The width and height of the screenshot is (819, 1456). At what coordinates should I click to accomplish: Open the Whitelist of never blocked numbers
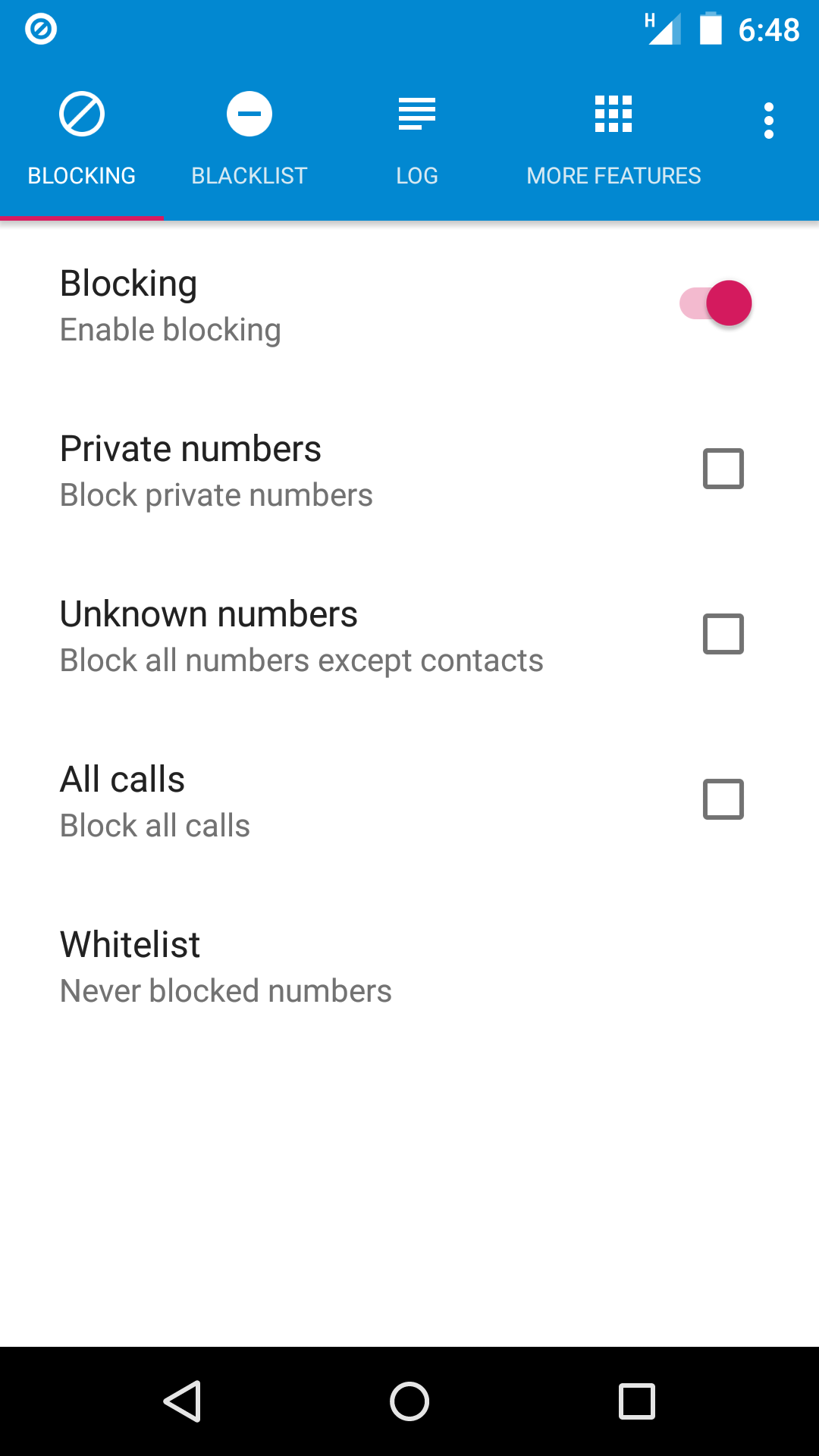coord(226,966)
